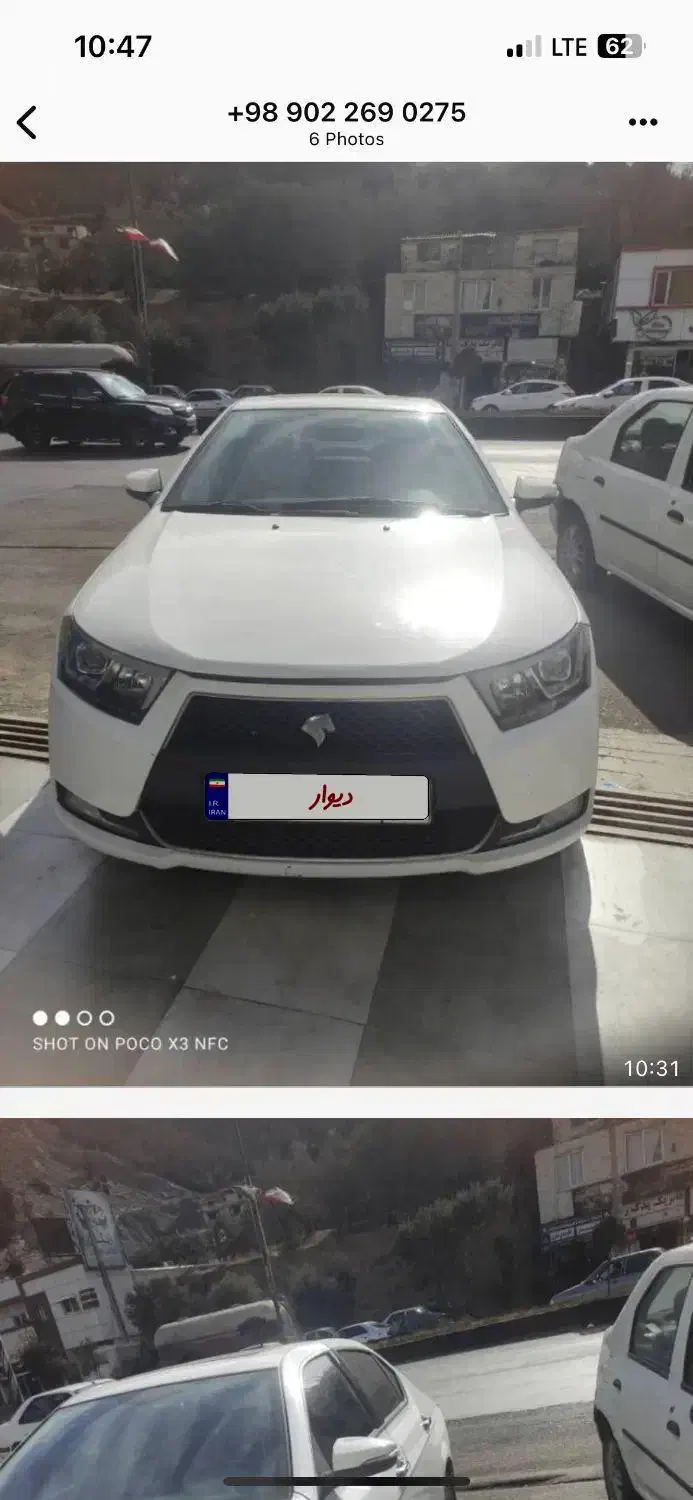Open the side-view car photo below
The height and width of the screenshot is (1500, 693).
(x=346, y=1310)
